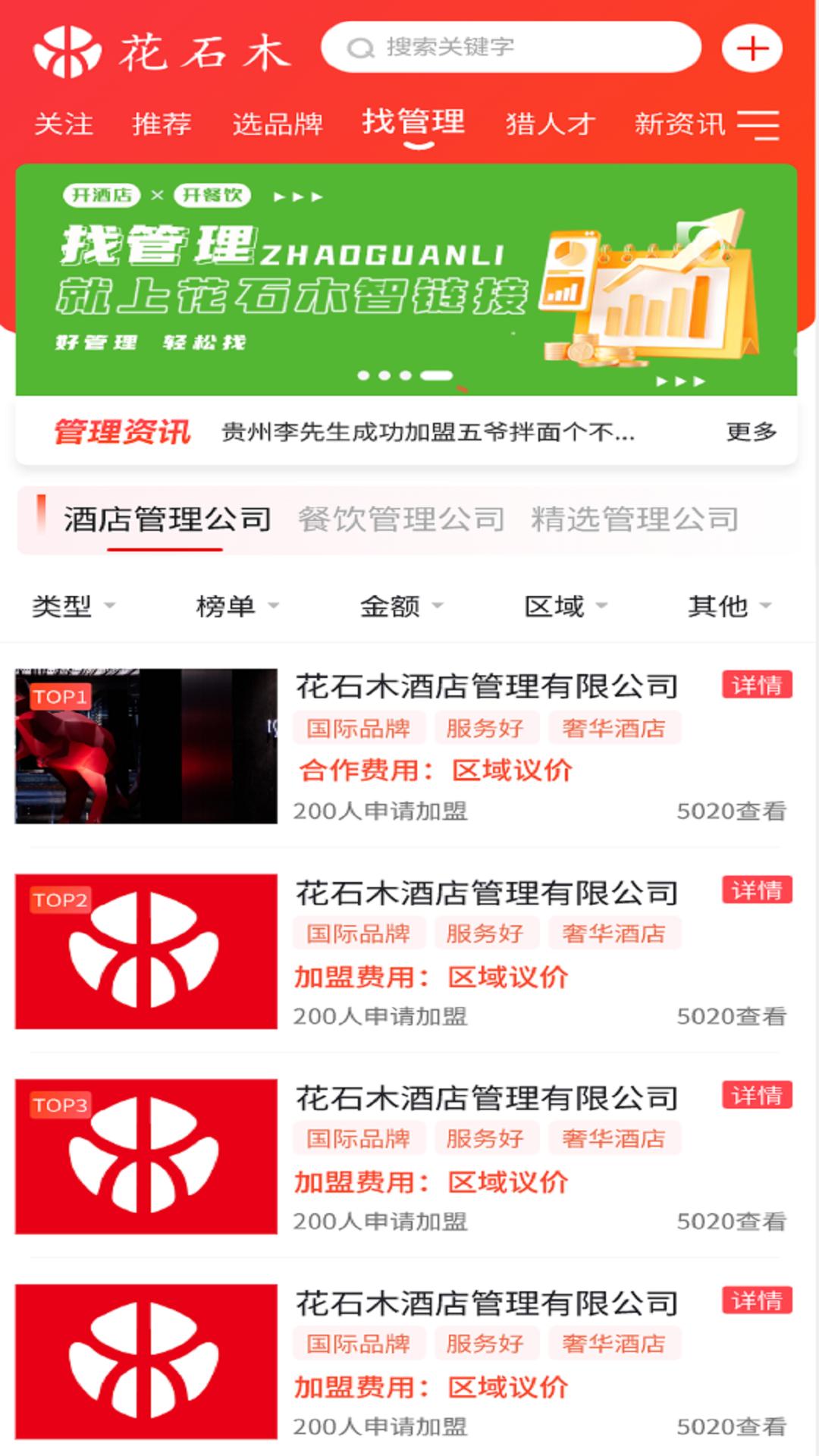Click the magnifier icon in the search bar
This screenshot has width=819, height=1456.
pos(361,47)
